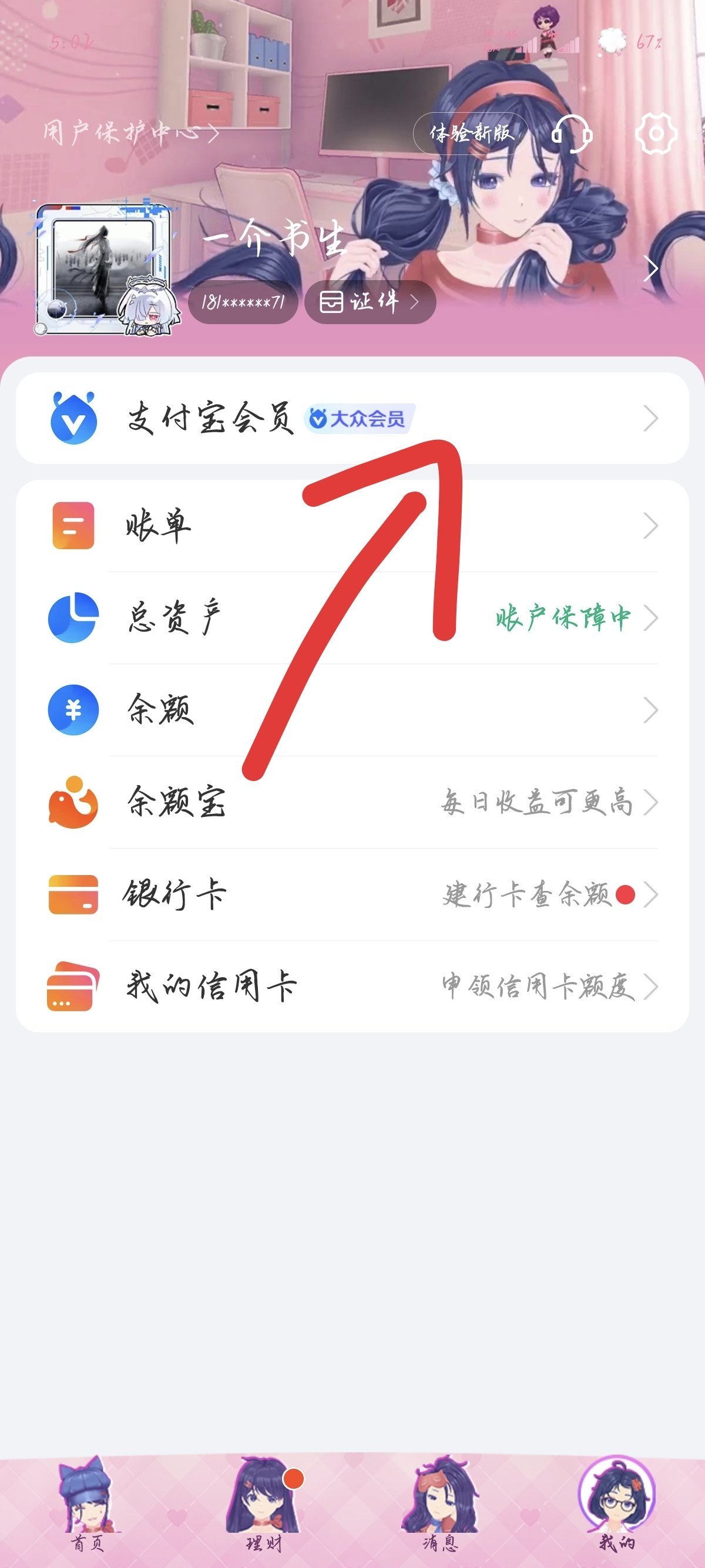The height and width of the screenshot is (1568, 705).
Task: View the 证件 credentials chip
Action: coord(370,302)
